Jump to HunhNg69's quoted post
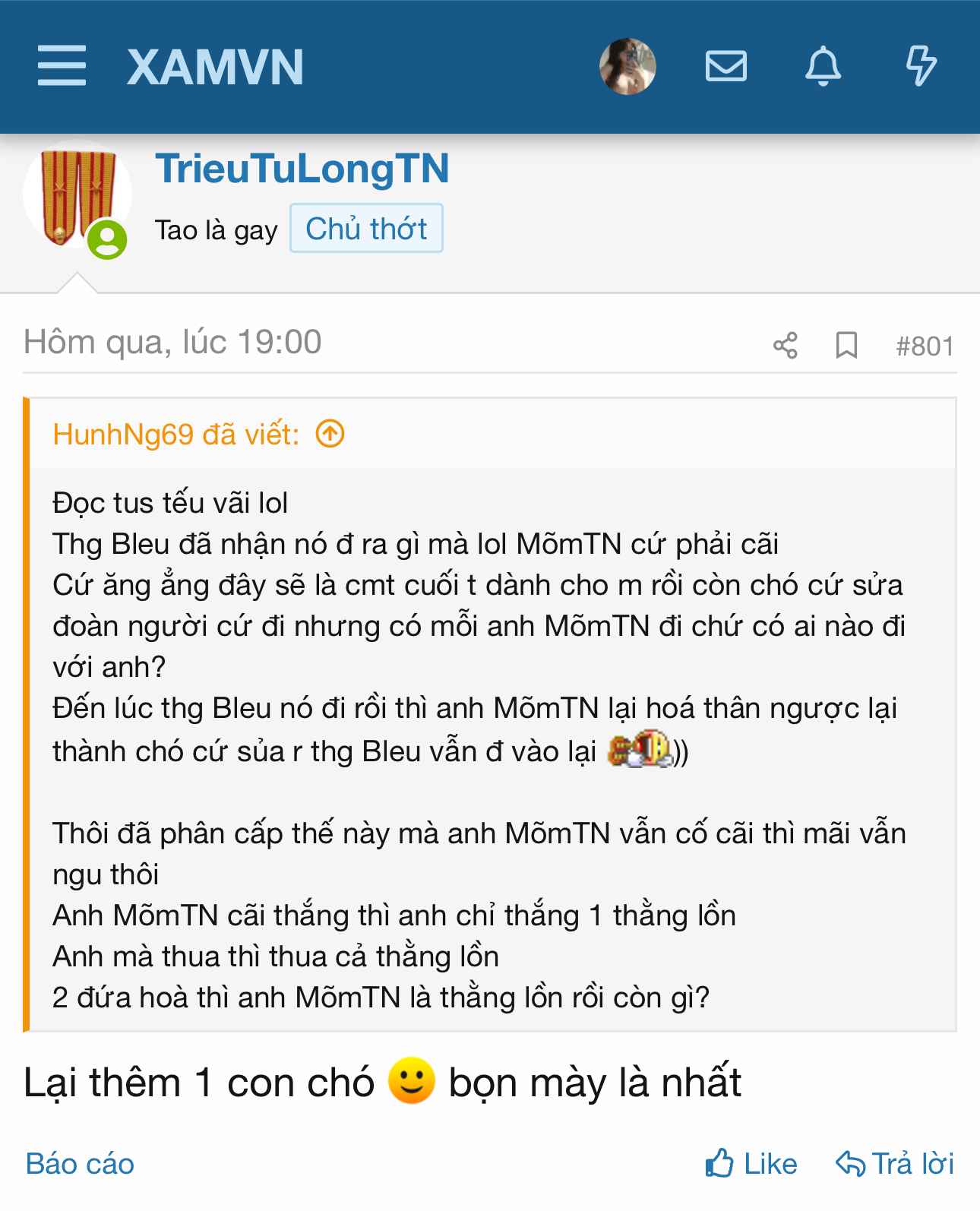The width and height of the screenshot is (980, 1211). pyautogui.click(x=330, y=435)
